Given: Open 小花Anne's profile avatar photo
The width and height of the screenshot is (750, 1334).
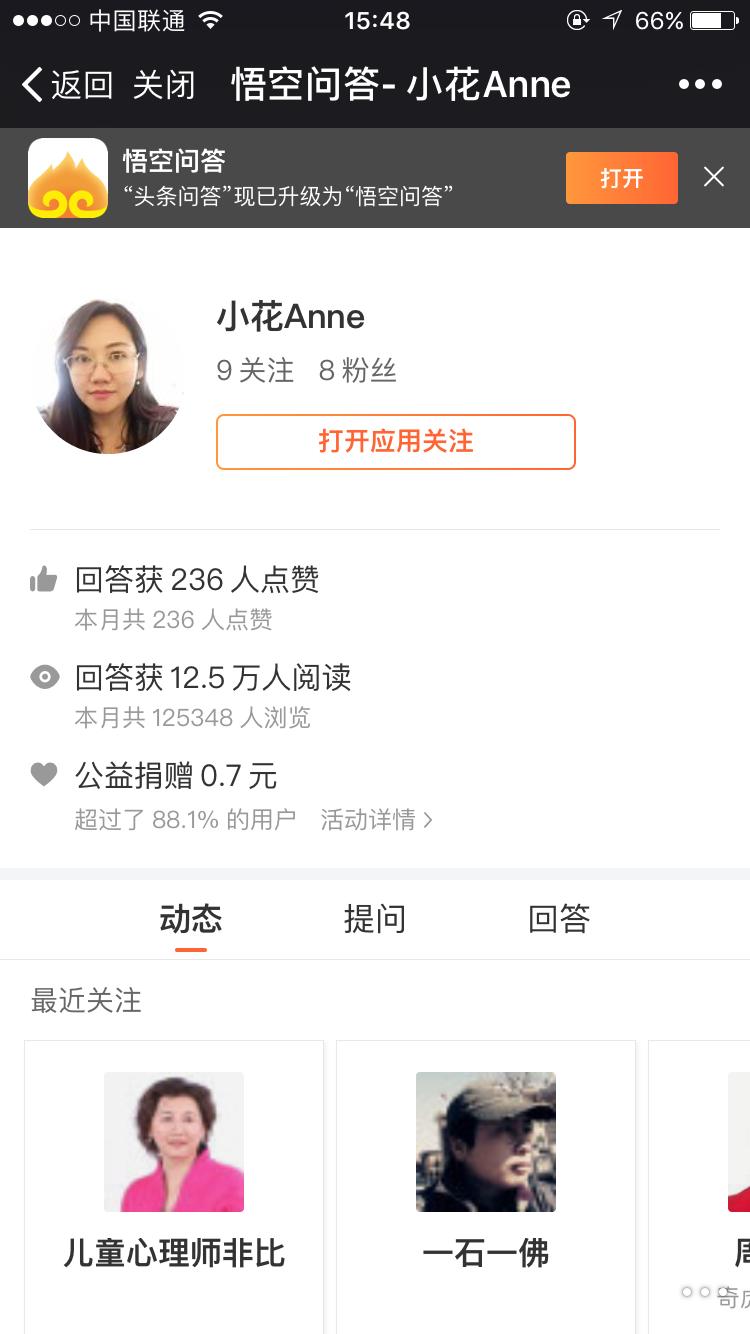Looking at the screenshot, I should pos(106,375).
